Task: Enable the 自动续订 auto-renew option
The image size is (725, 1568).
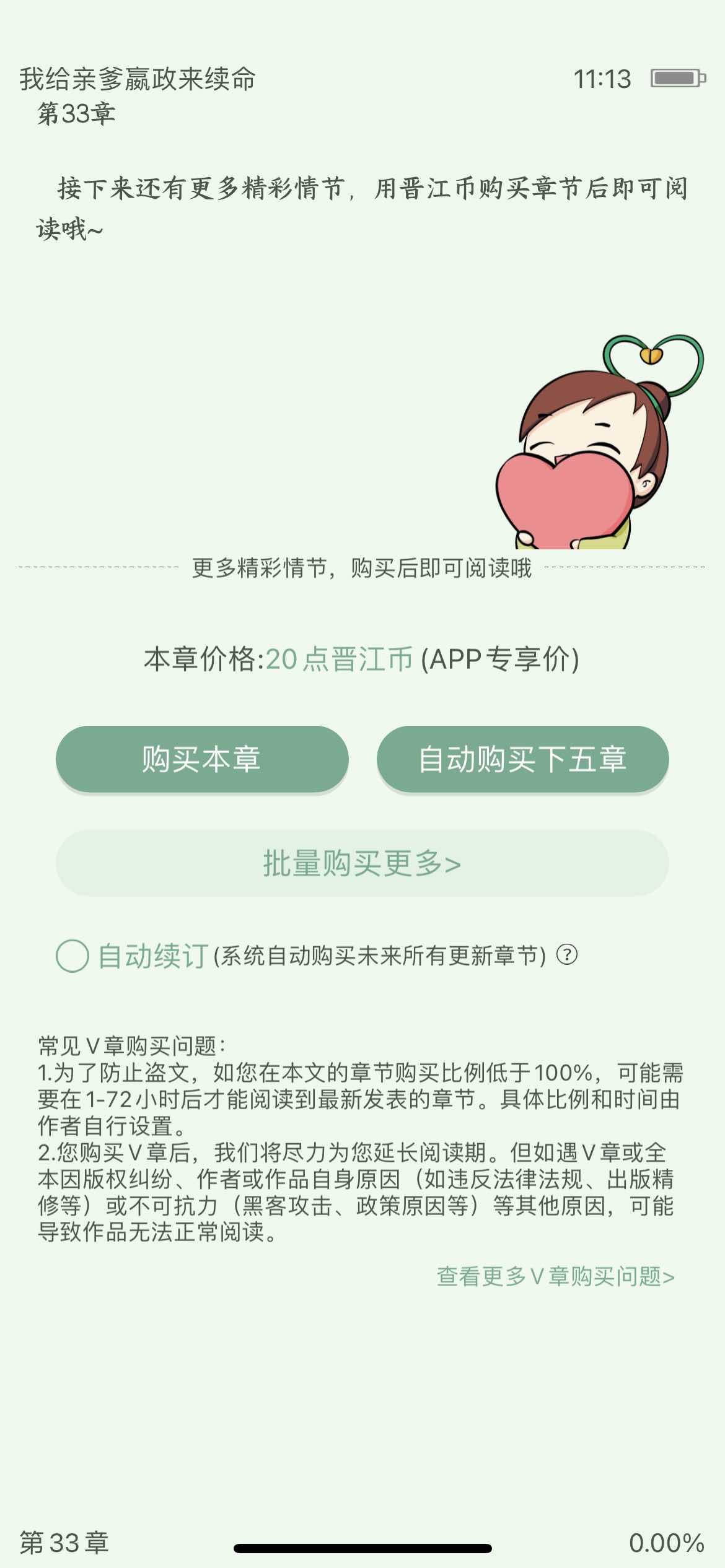Action: [x=72, y=956]
